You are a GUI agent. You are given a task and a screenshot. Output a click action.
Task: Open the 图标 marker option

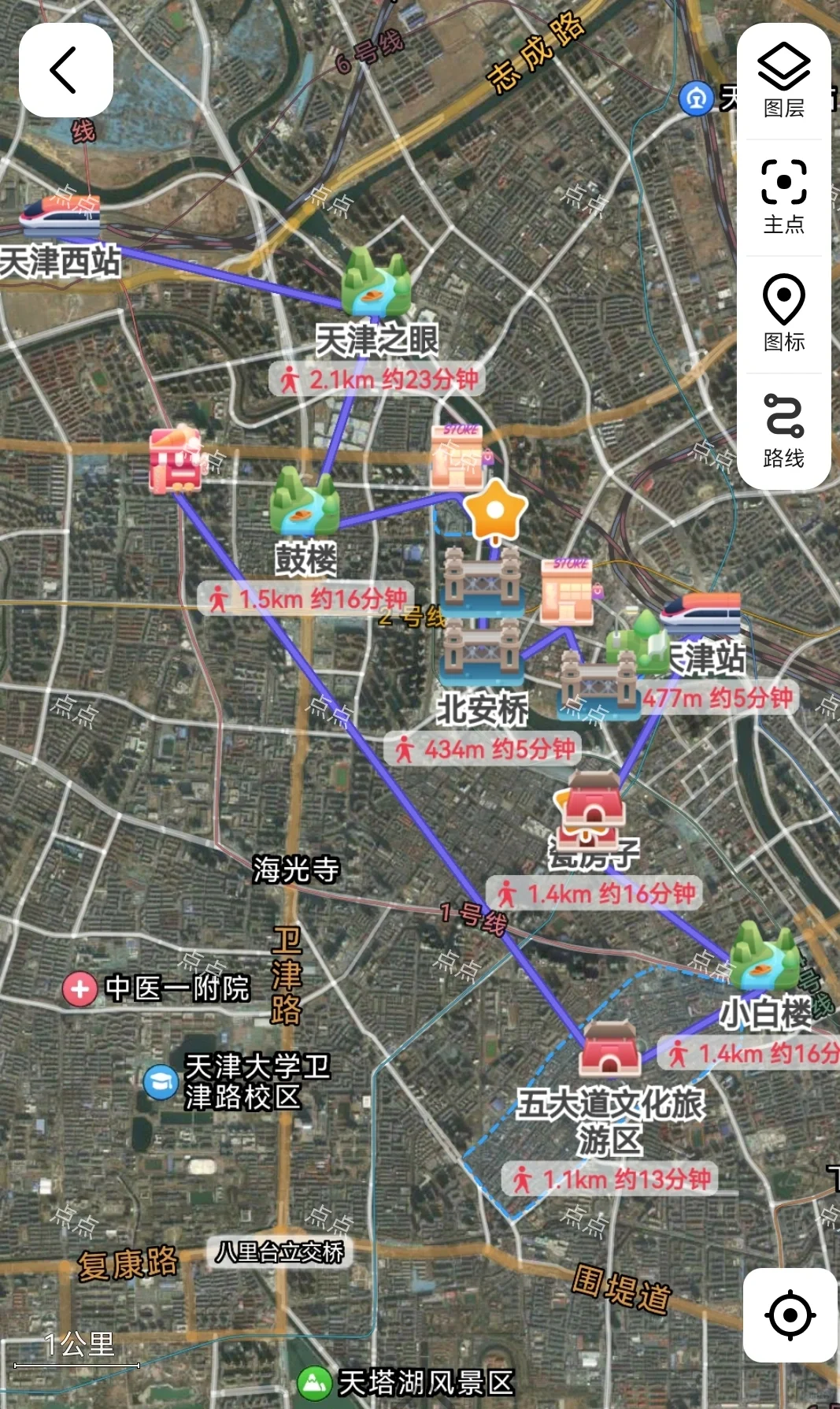coord(783,313)
